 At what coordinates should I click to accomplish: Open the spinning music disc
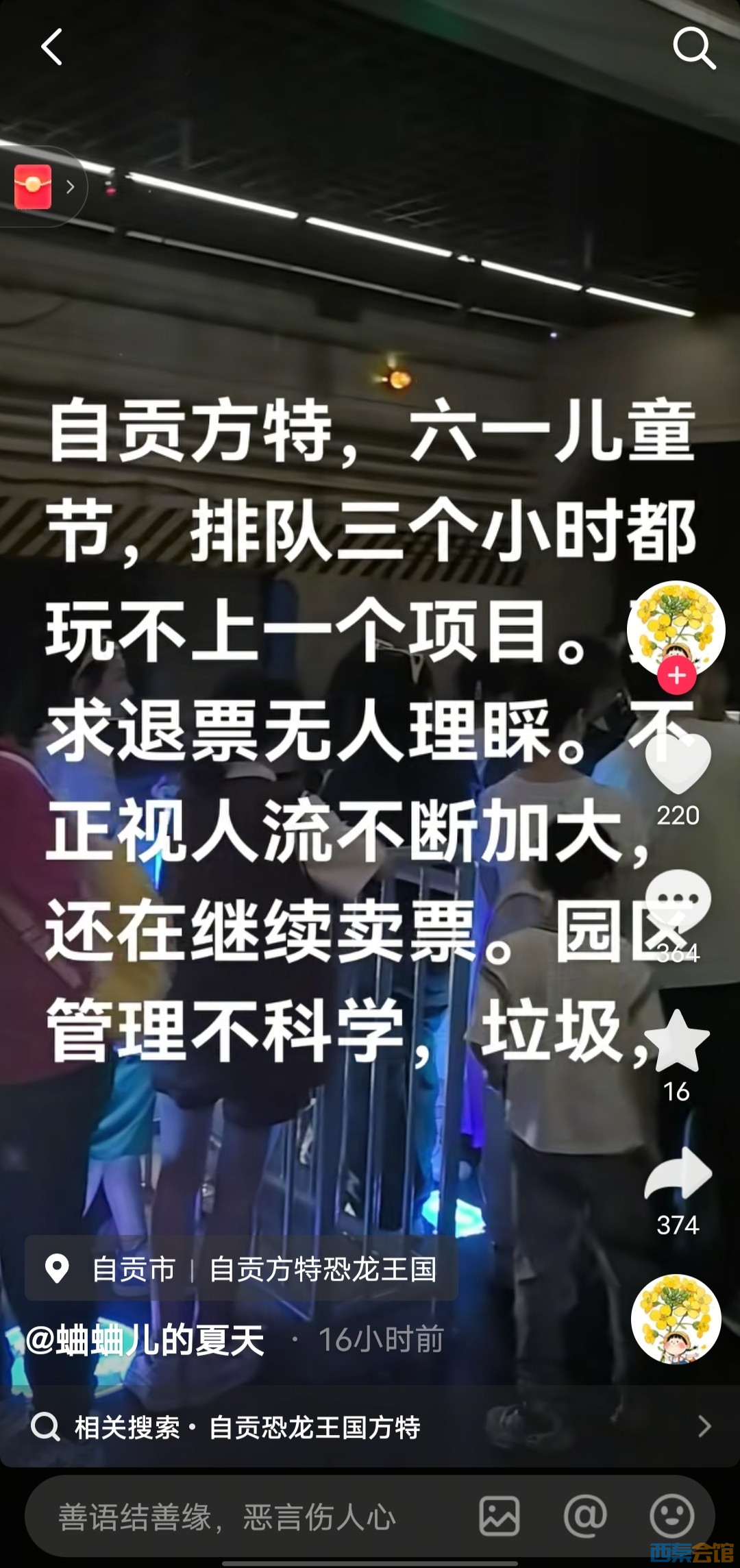[x=676, y=1319]
